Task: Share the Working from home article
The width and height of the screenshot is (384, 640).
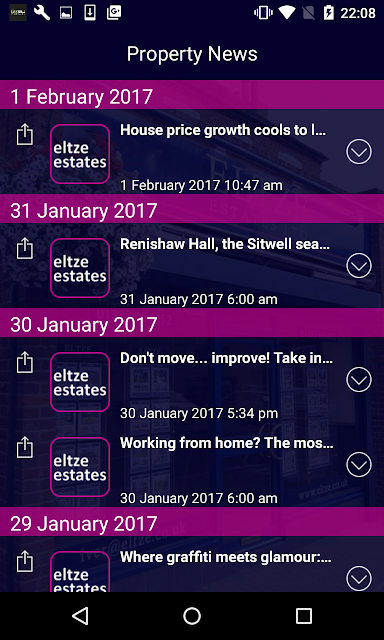Action: (x=24, y=447)
